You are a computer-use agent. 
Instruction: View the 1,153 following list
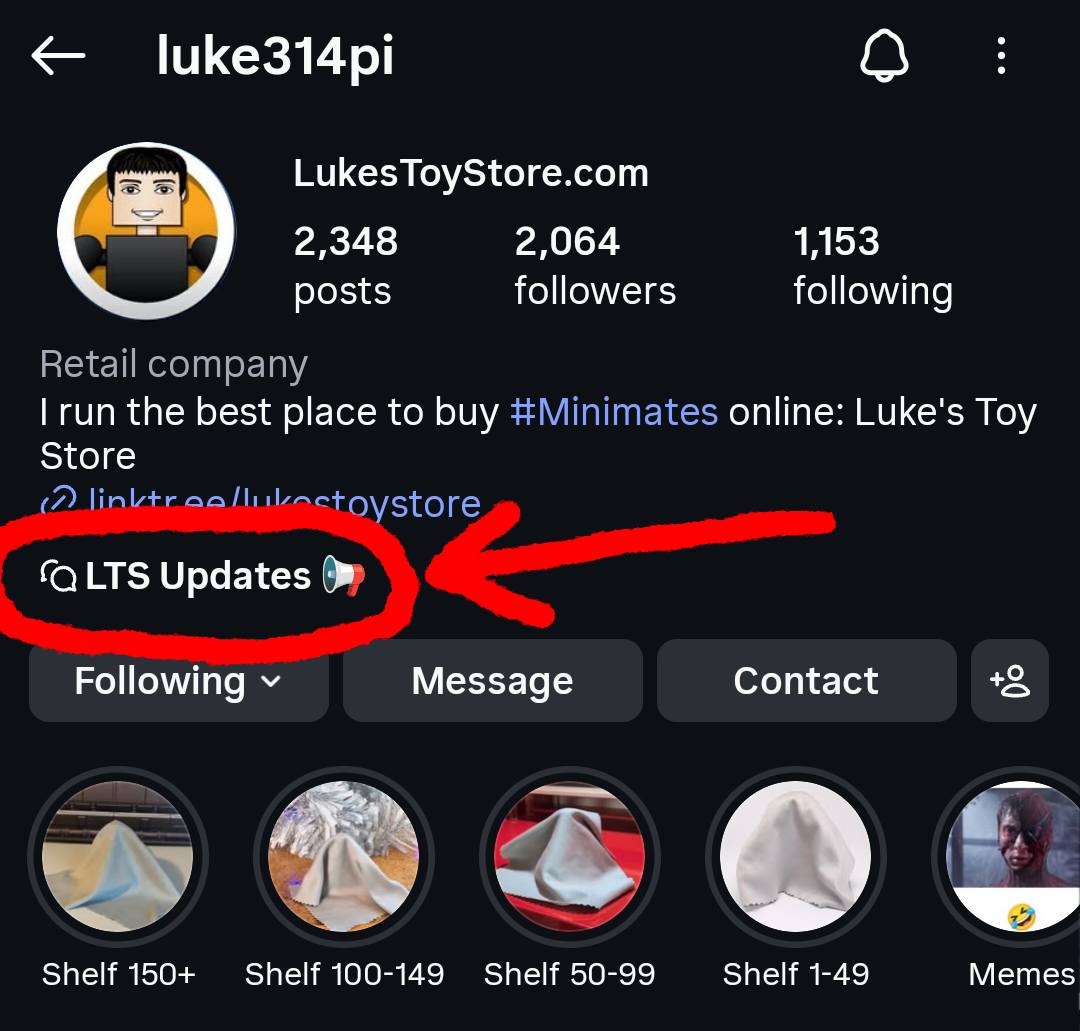(872, 265)
